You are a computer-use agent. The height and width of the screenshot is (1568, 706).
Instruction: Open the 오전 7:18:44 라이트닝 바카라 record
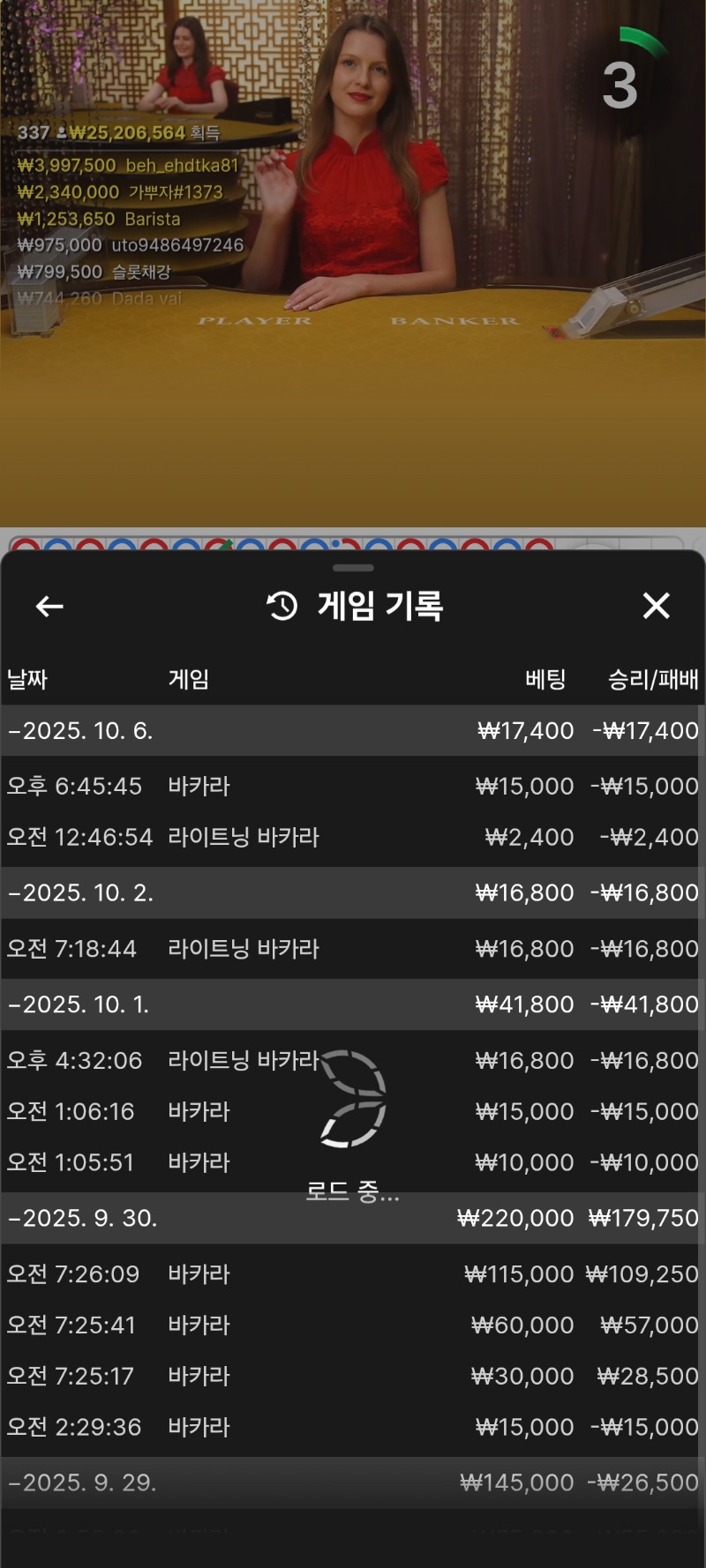click(x=353, y=949)
